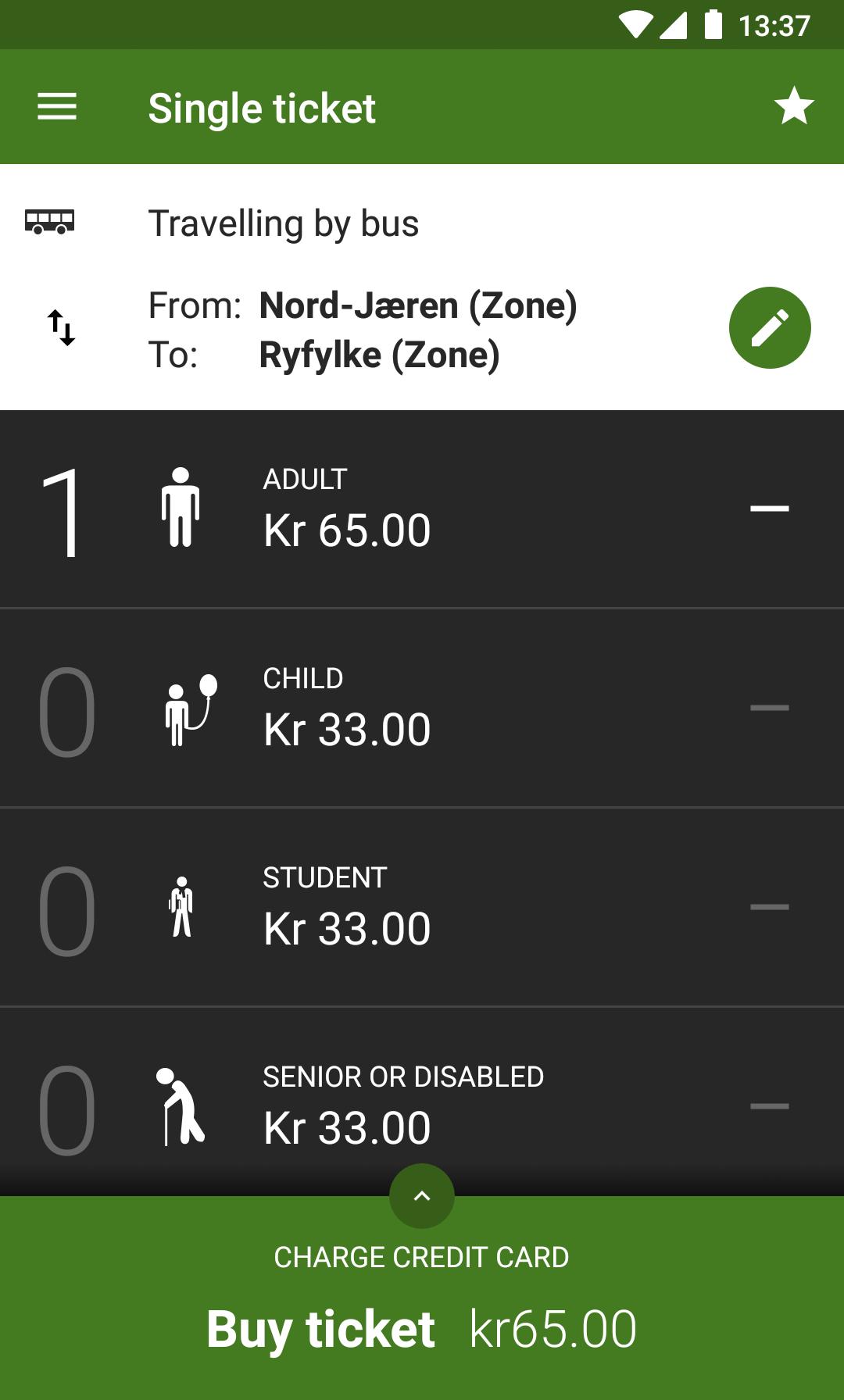Buy ticket for kr65.00

(x=422, y=1328)
